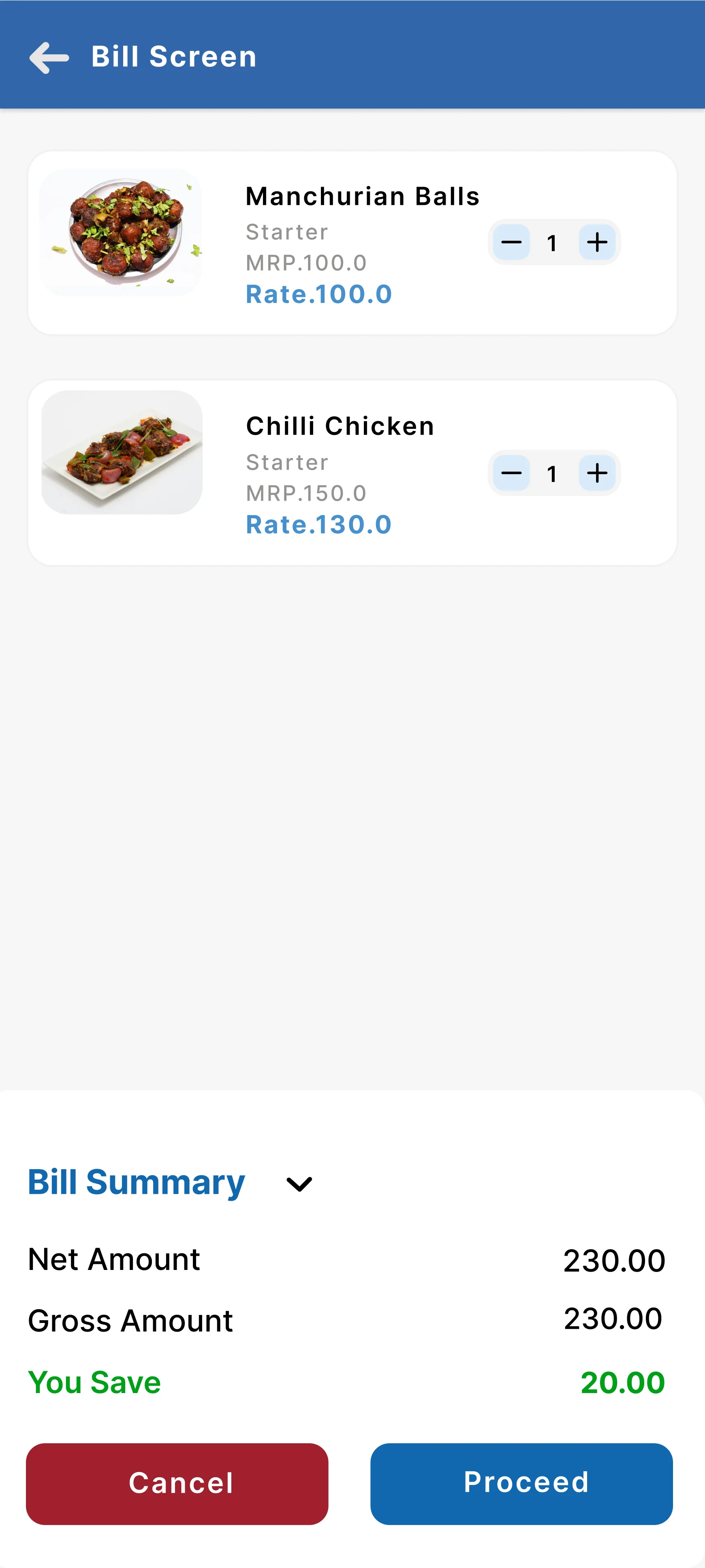The width and height of the screenshot is (705, 1568).
Task: Decrease Manchurian Balls quantity
Action: 511,242
